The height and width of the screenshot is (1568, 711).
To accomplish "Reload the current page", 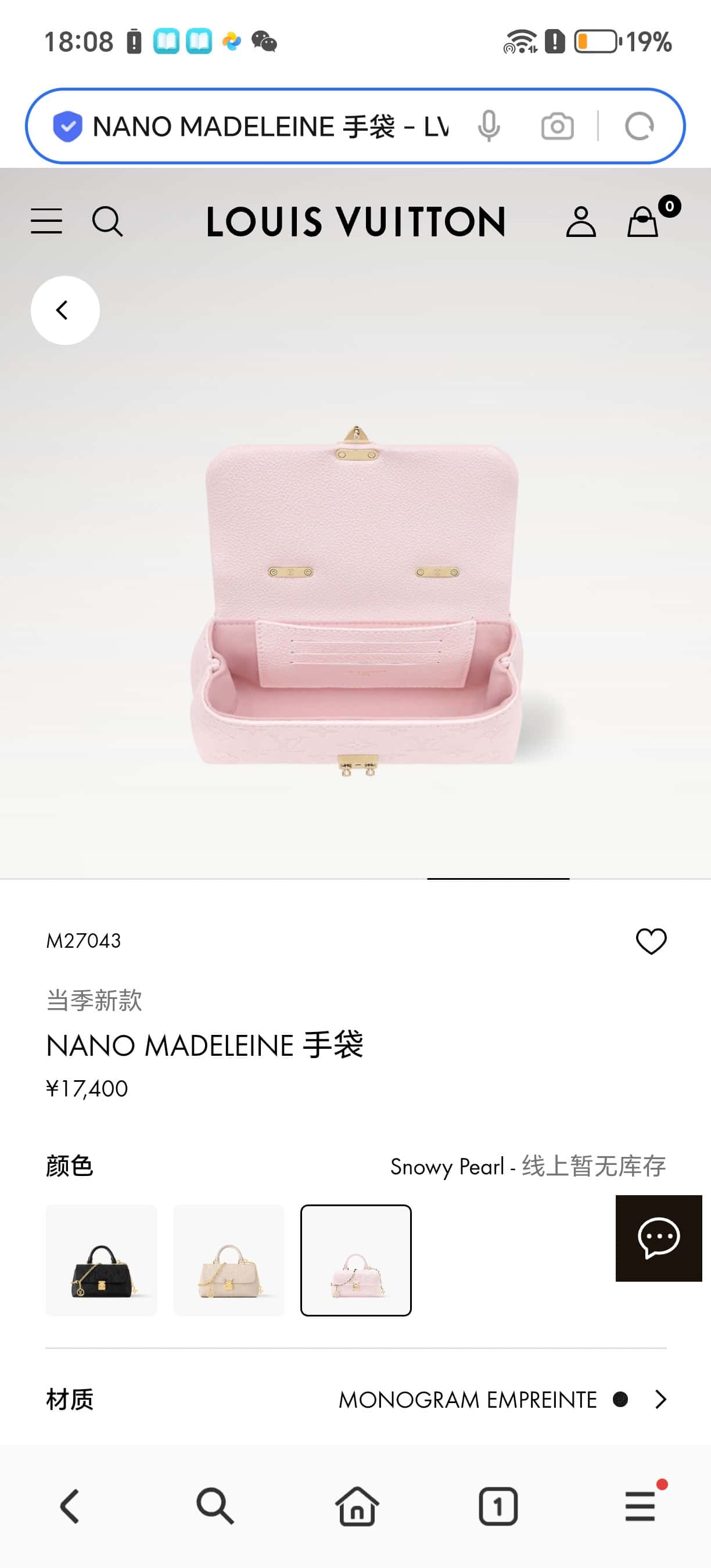I will (639, 127).
